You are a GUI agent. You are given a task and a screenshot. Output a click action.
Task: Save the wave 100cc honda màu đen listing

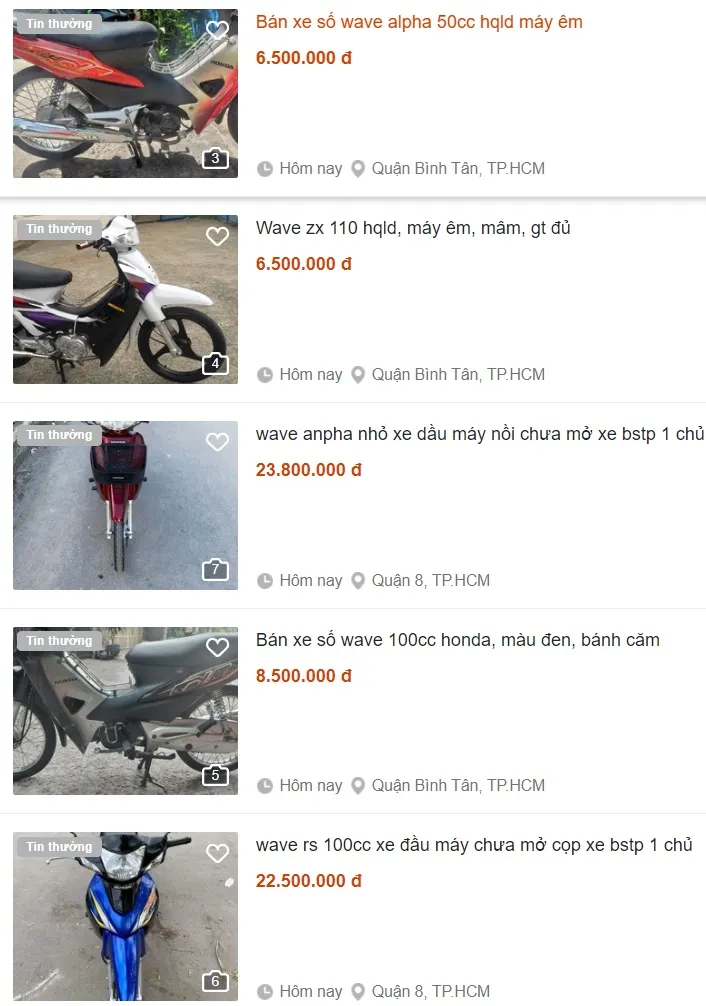[217, 648]
